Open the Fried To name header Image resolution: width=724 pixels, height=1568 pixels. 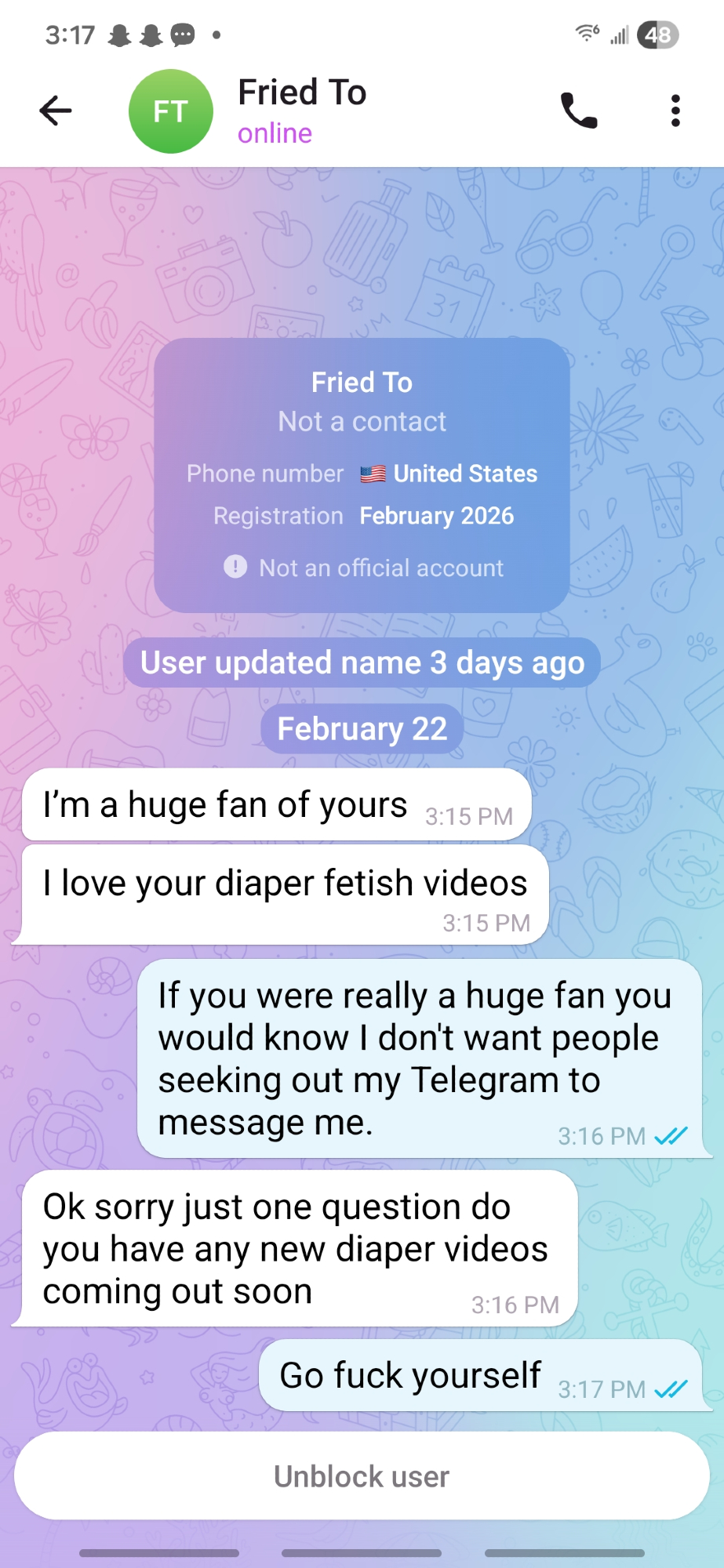[302, 93]
